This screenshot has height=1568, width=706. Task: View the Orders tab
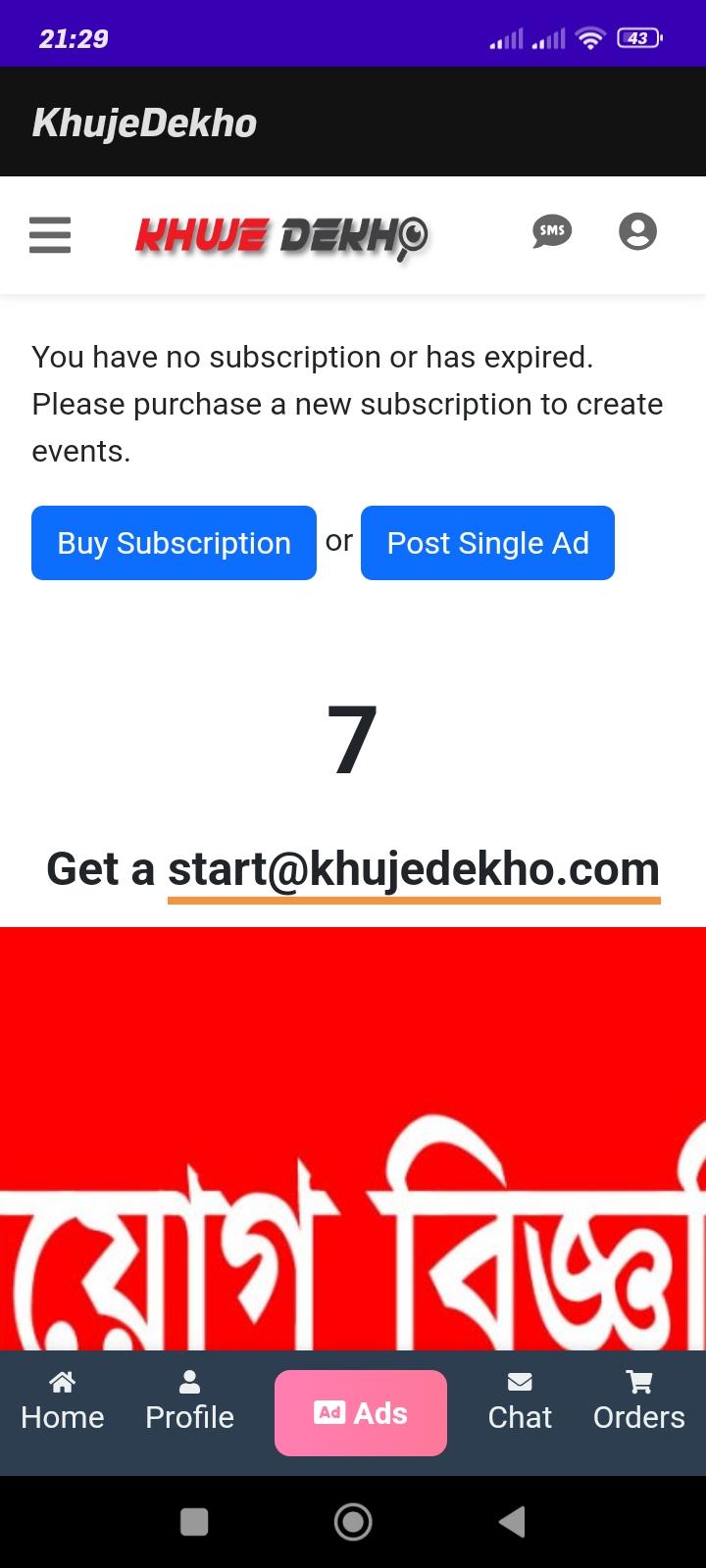coord(638,1401)
